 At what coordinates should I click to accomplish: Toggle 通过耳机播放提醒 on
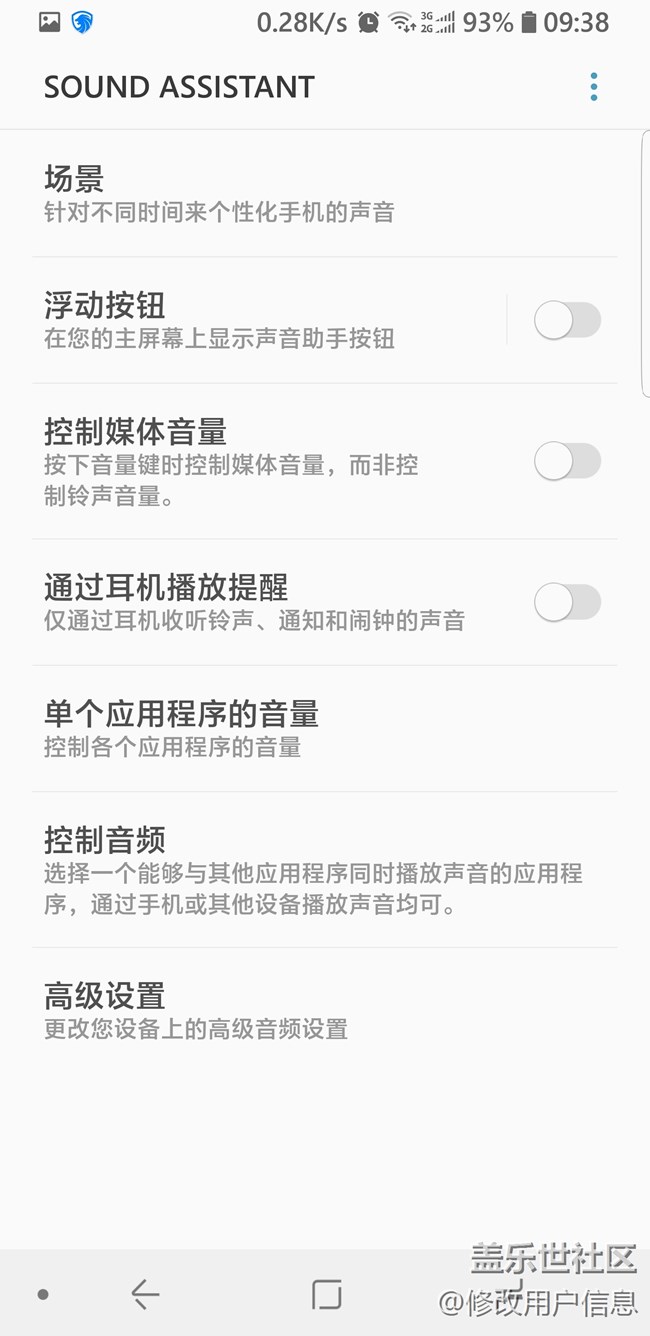click(567, 603)
